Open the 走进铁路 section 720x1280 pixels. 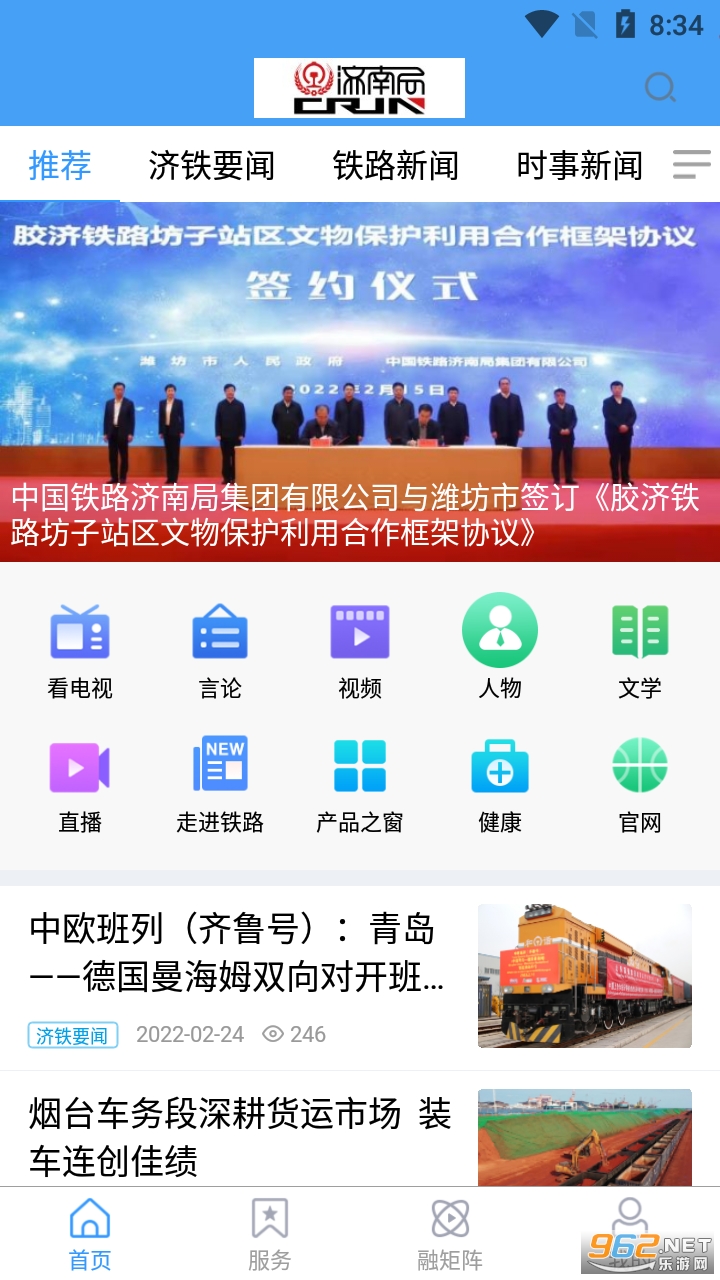220,785
